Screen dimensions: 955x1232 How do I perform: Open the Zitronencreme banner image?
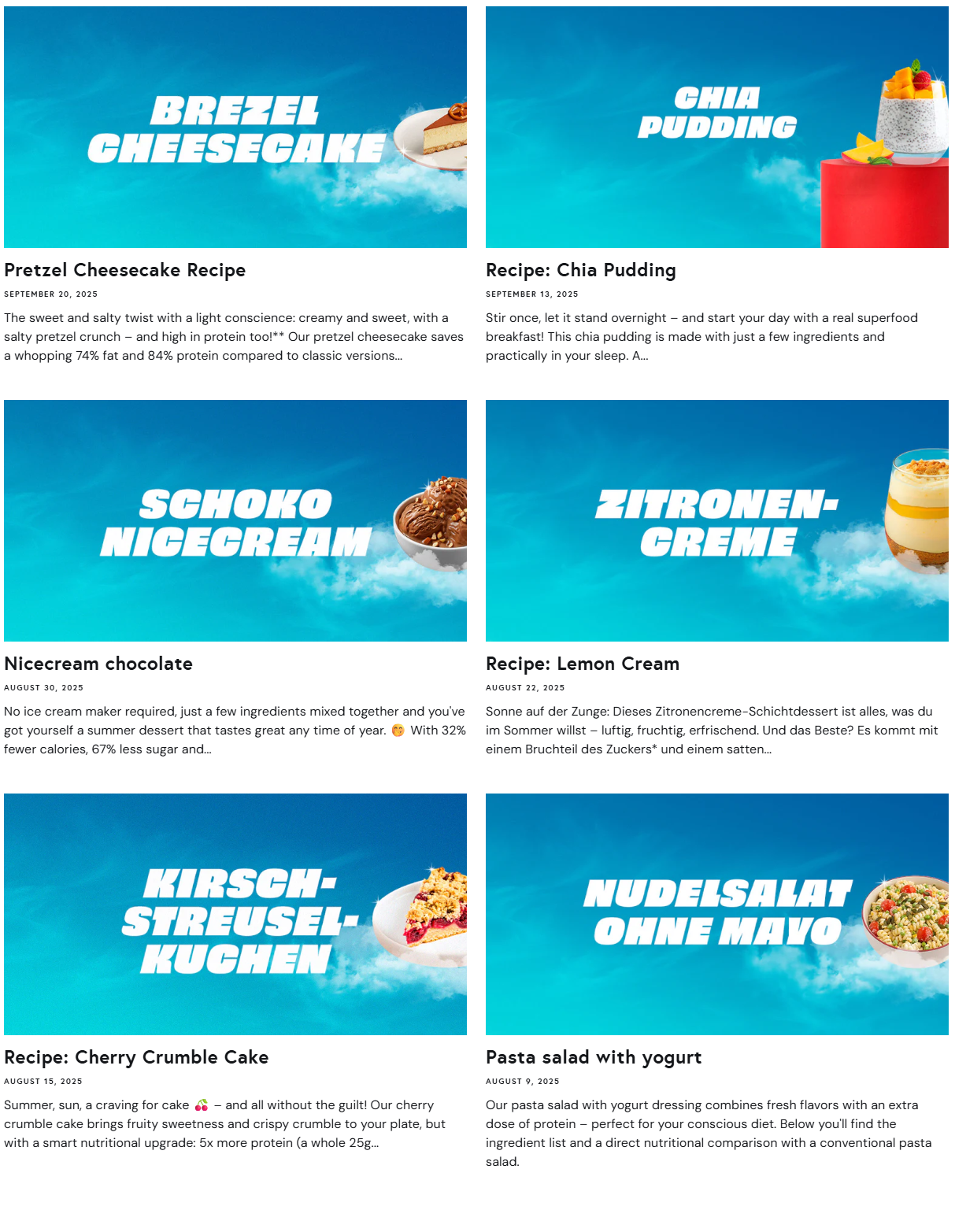point(716,521)
